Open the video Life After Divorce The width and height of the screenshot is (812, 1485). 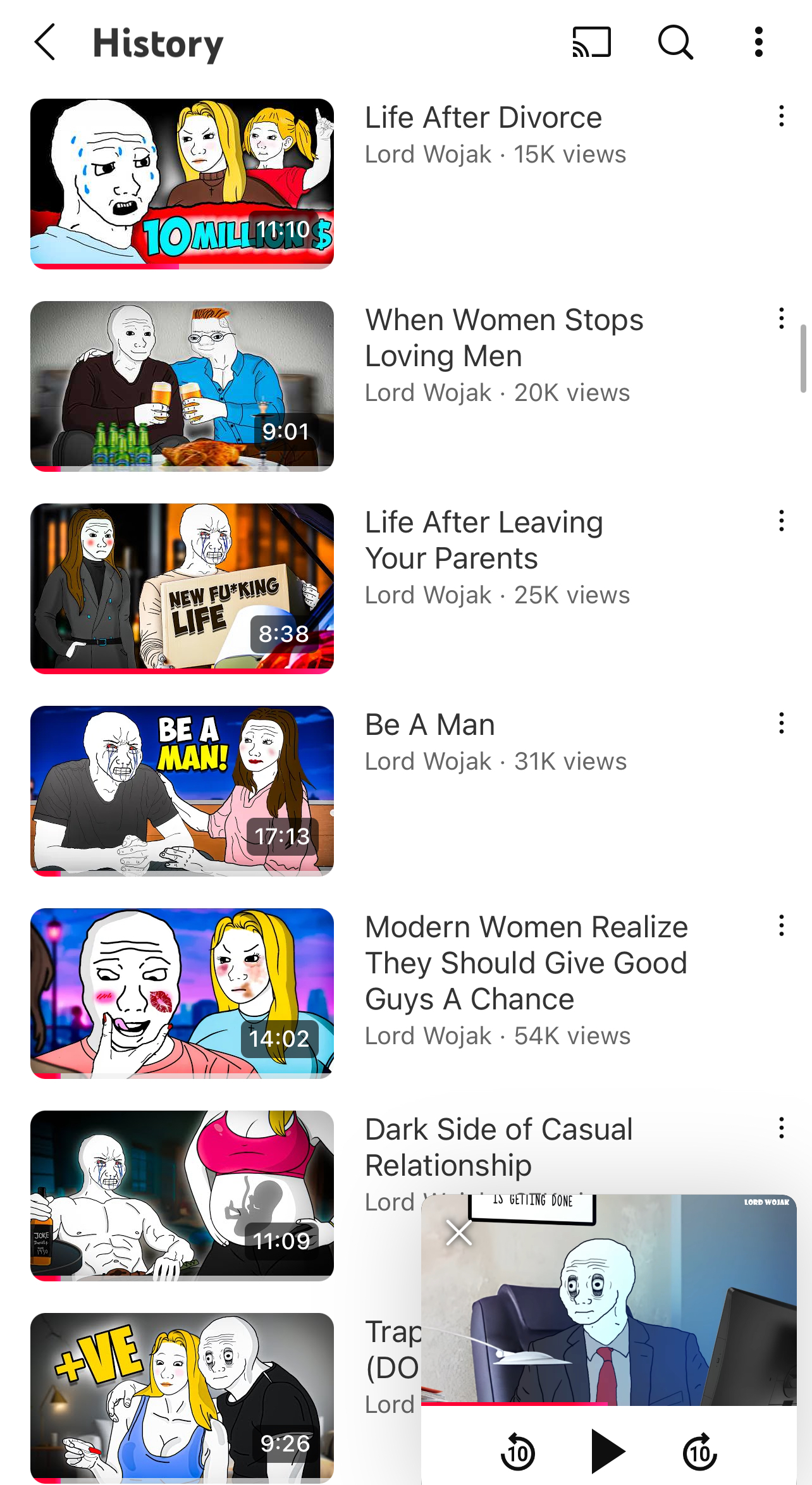click(182, 183)
